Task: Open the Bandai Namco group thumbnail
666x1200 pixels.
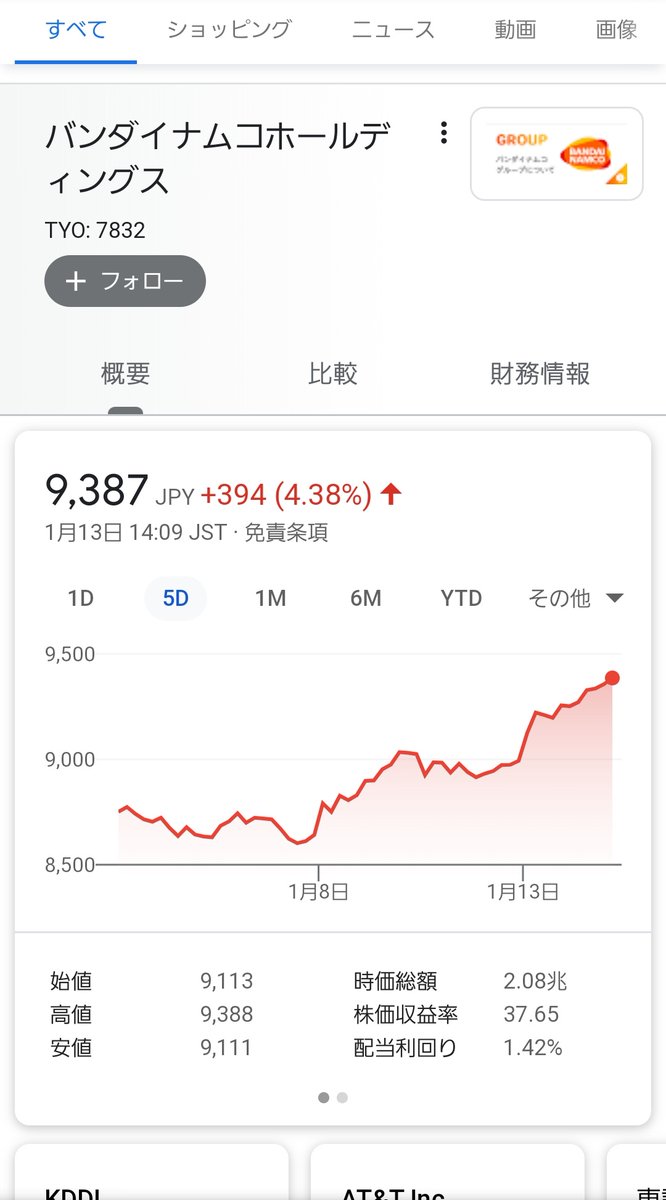Action: tap(556, 154)
